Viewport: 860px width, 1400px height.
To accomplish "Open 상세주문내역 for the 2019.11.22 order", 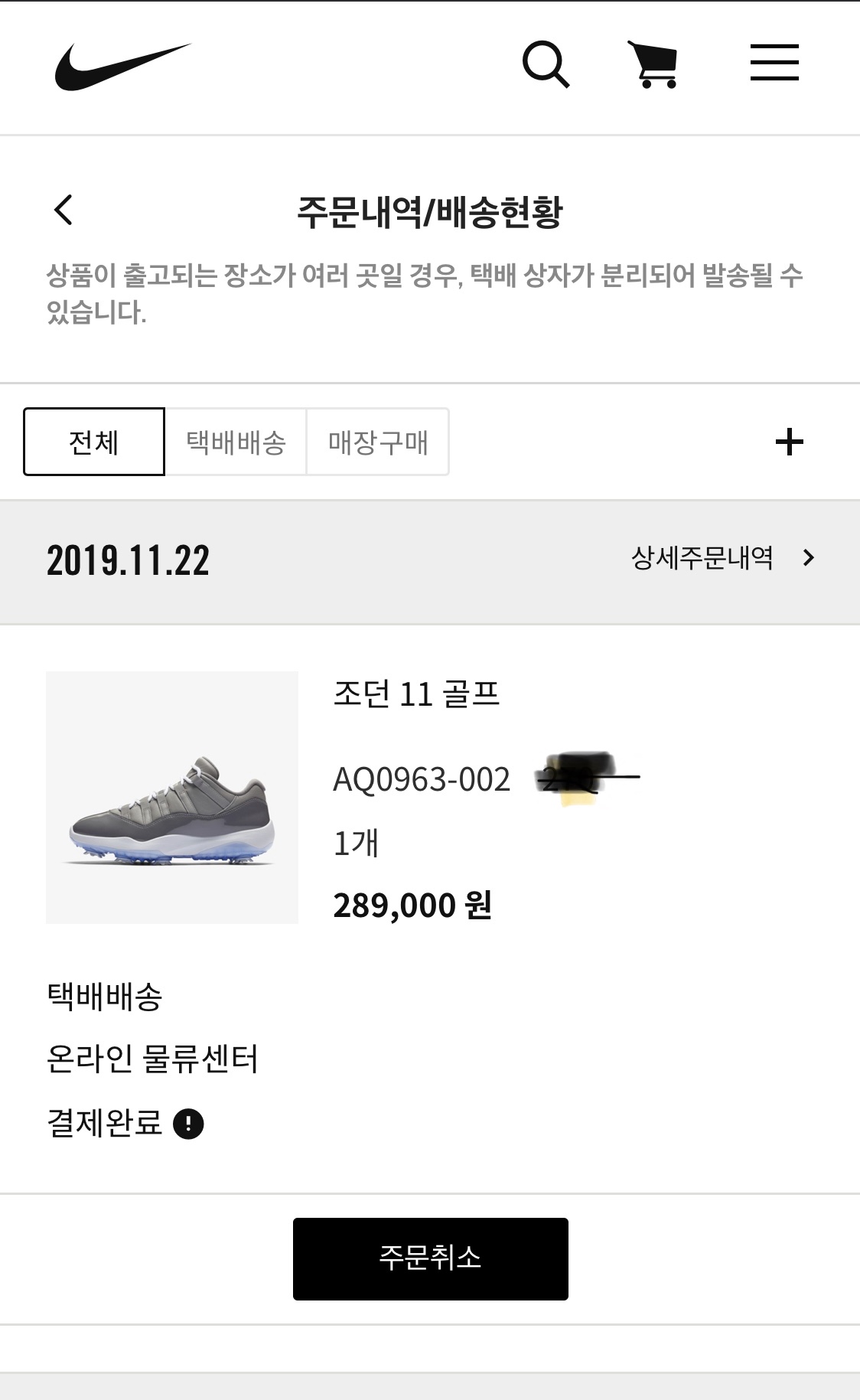I will [722, 558].
